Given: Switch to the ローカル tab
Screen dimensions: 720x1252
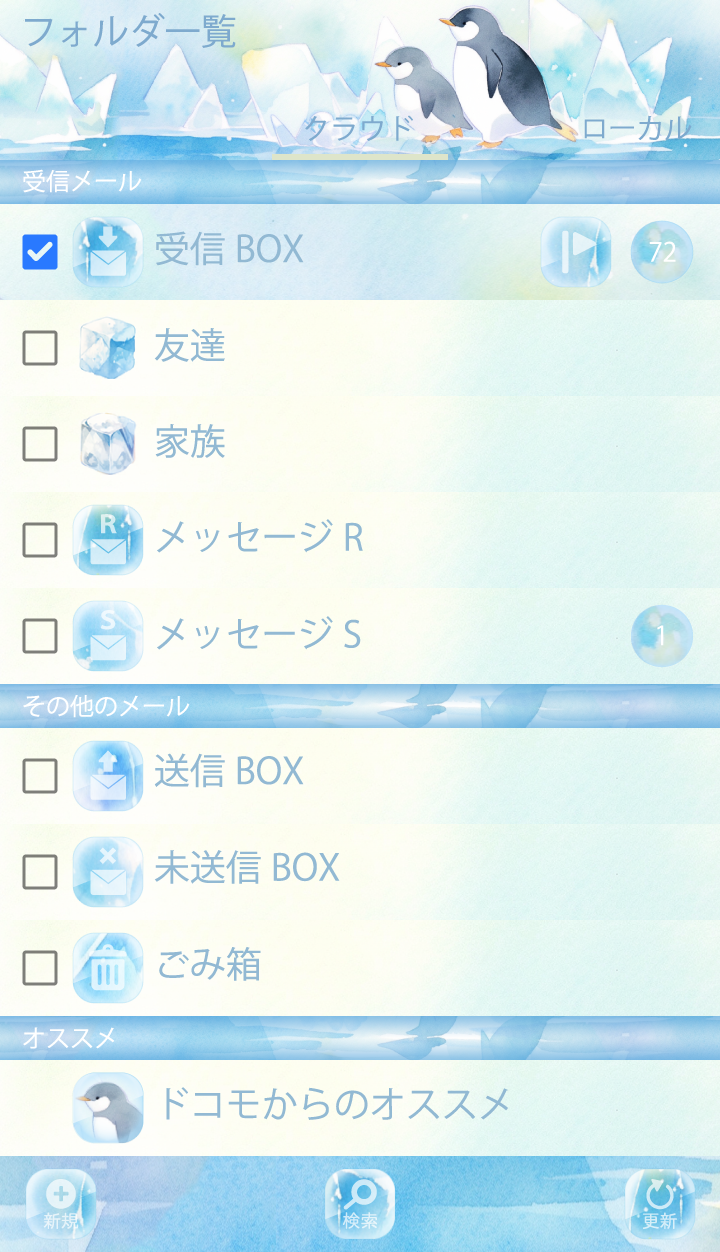Looking at the screenshot, I should [x=636, y=129].
